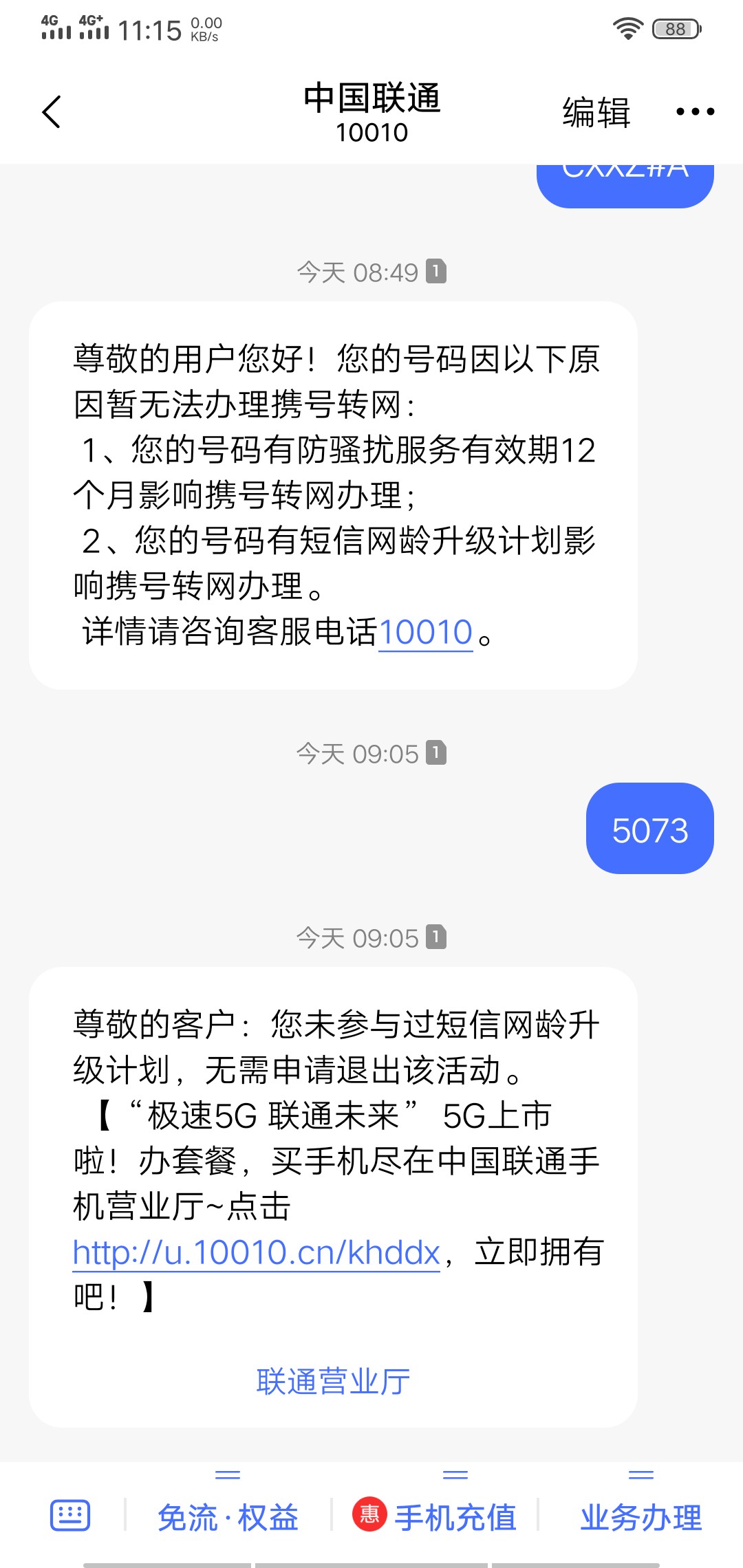
Task: Tap 编辑 to edit messages
Action: tap(596, 112)
